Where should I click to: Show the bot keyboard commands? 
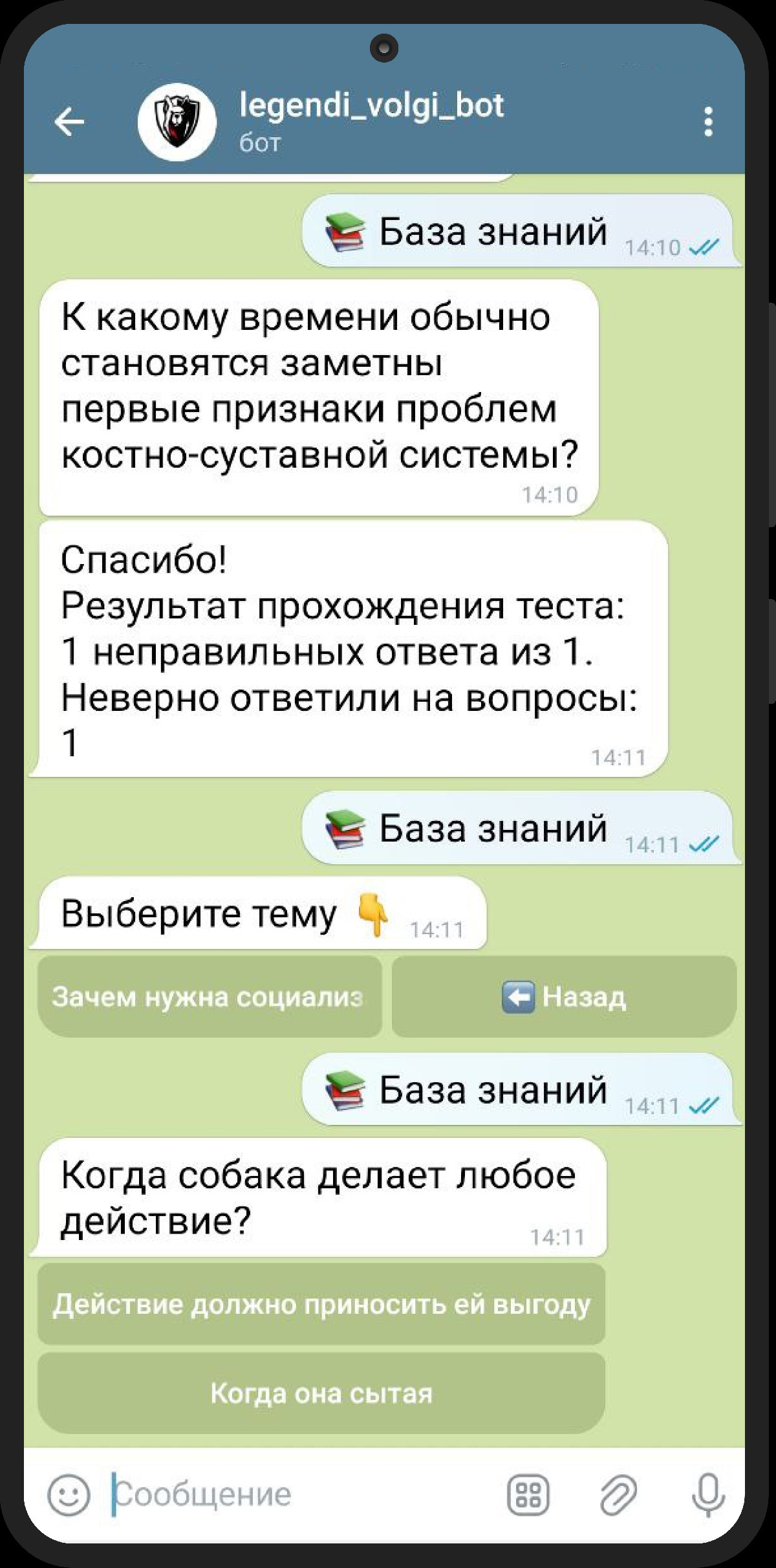click(x=528, y=1495)
